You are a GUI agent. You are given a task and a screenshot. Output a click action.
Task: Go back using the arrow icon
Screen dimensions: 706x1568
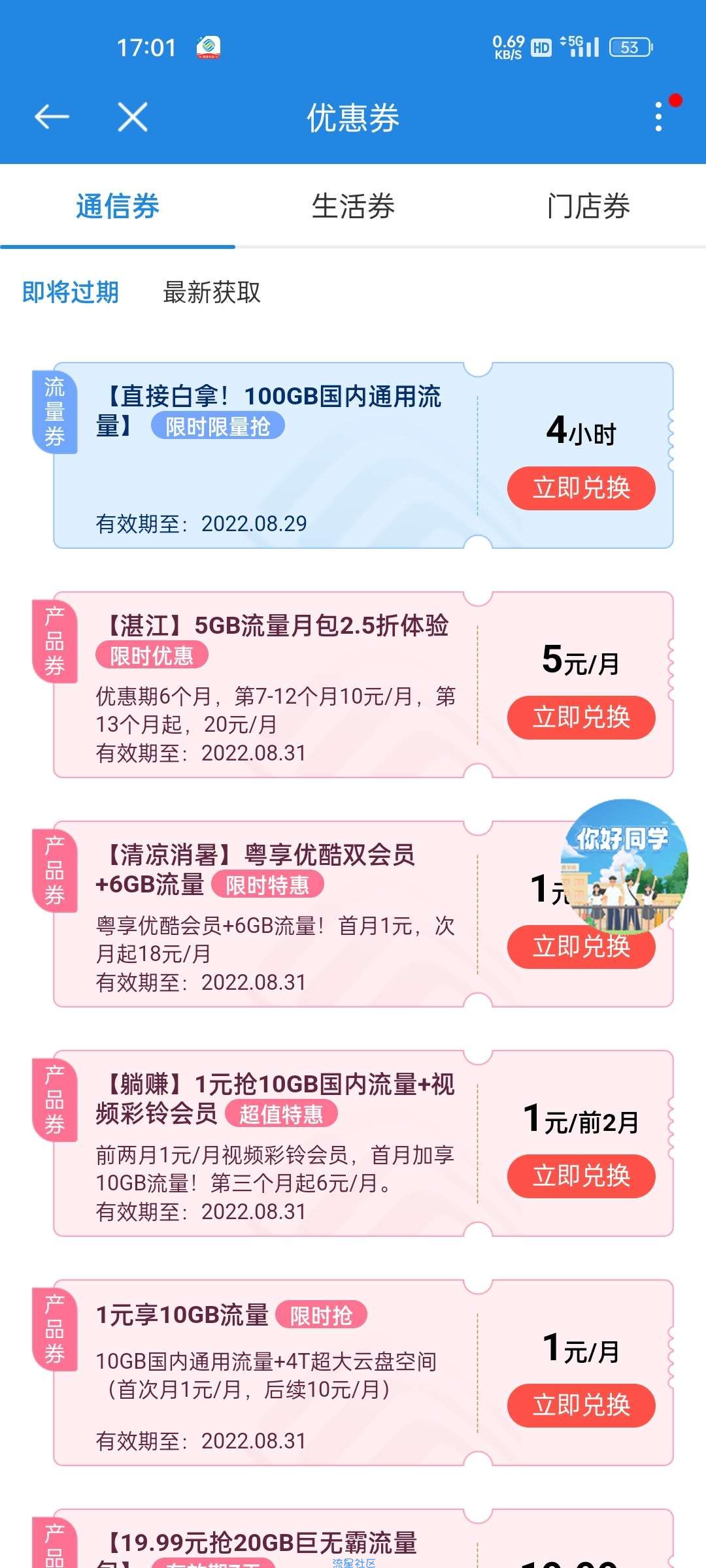pyautogui.click(x=52, y=117)
